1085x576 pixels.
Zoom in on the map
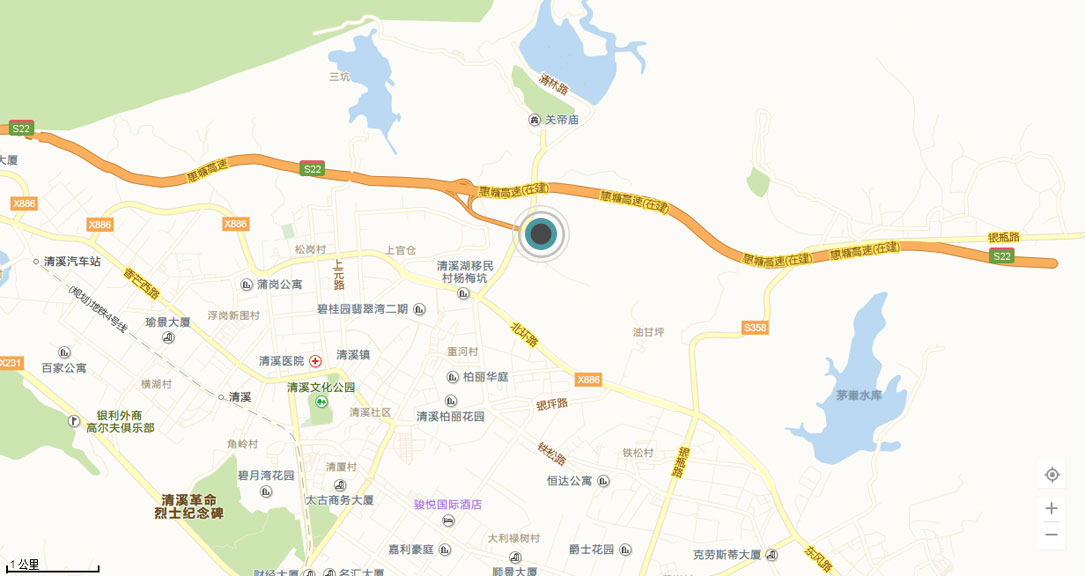click(x=1051, y=509)
